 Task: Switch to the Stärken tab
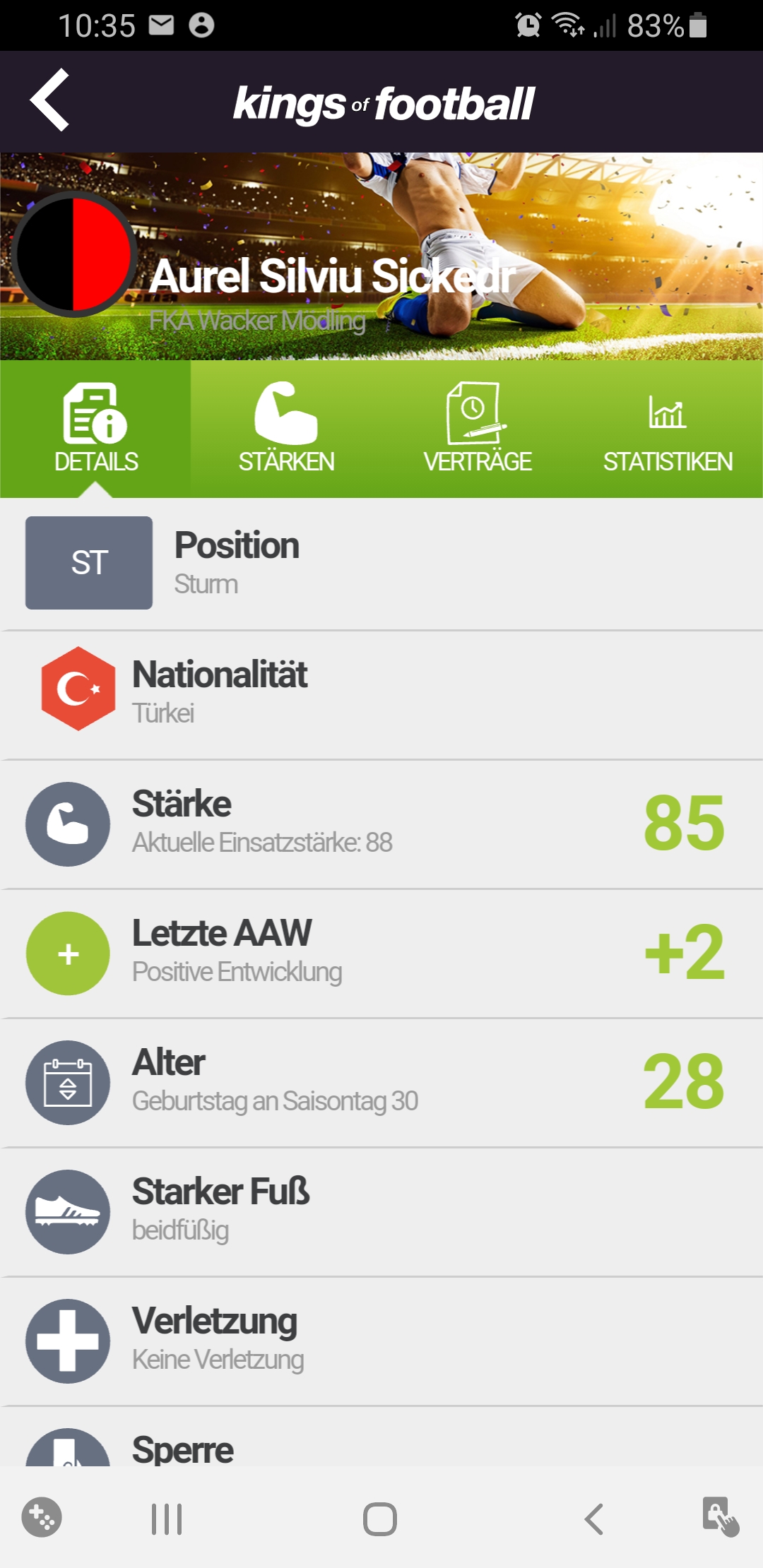point(286,429)
